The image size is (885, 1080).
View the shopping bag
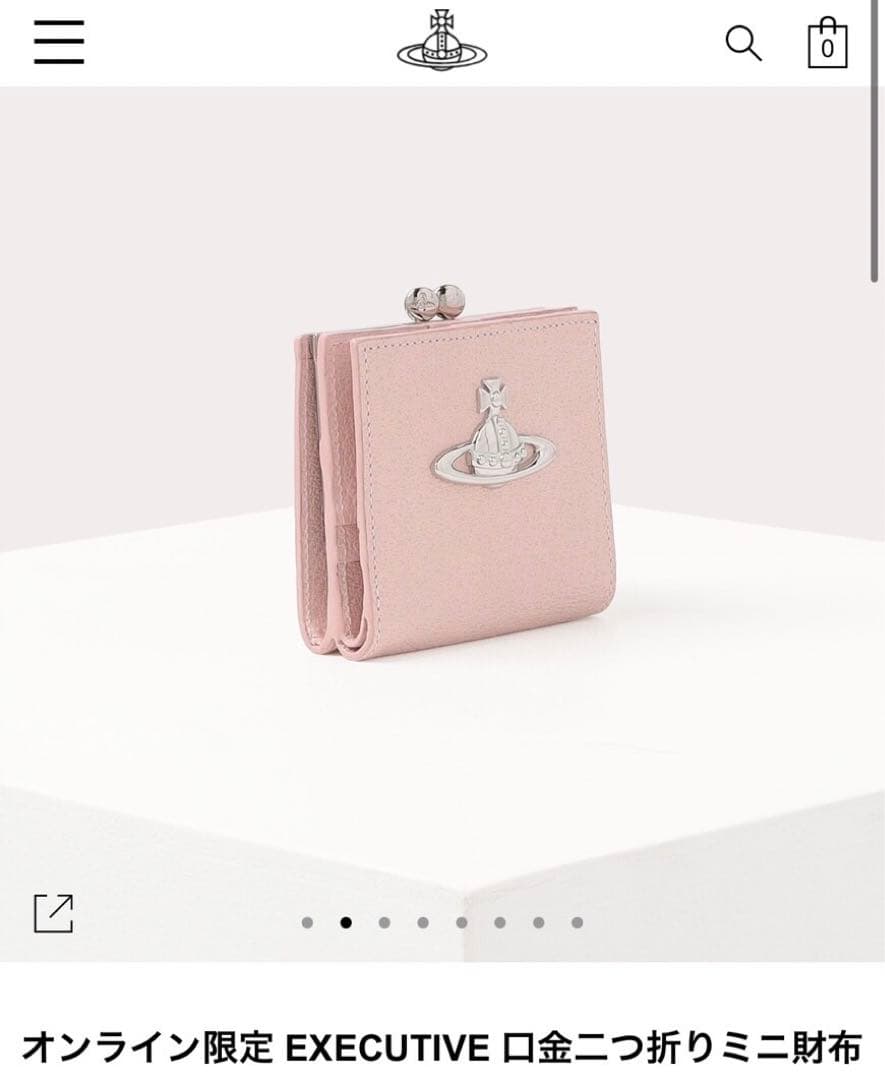coord(827,42)
